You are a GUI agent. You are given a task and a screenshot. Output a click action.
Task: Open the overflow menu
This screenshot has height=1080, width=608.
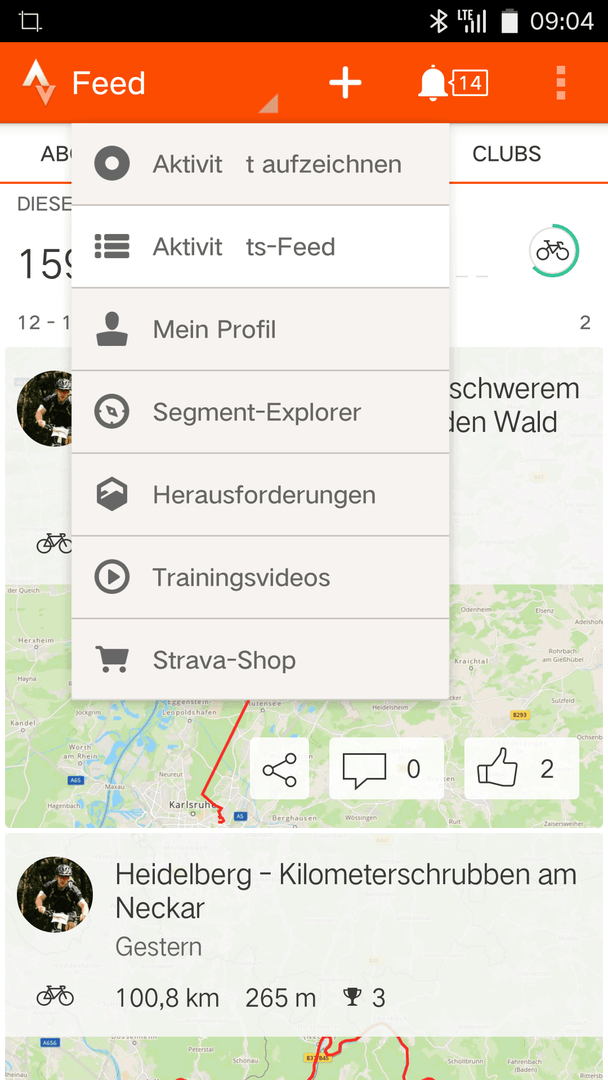pos(561,83)
